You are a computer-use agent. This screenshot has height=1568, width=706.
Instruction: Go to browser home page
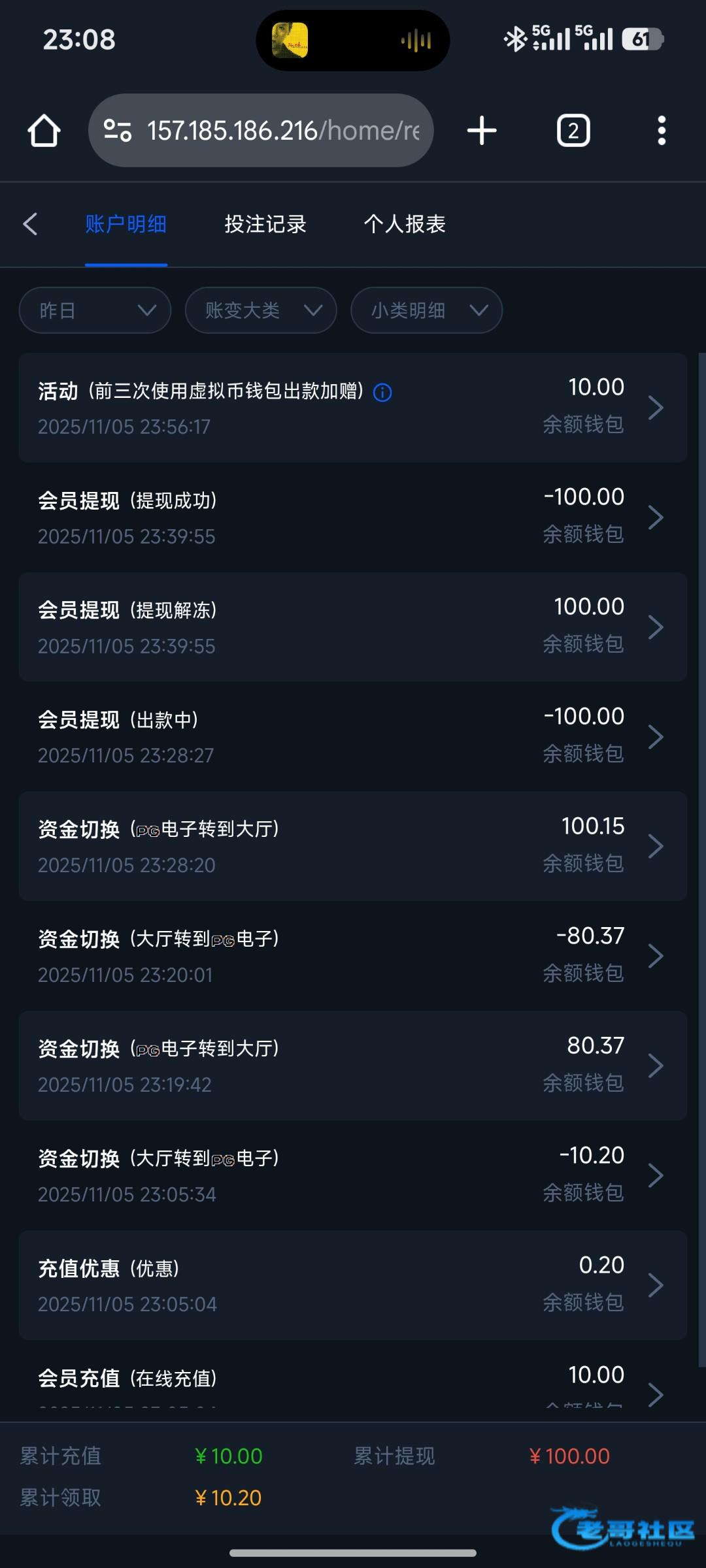(x=44, y=131)
